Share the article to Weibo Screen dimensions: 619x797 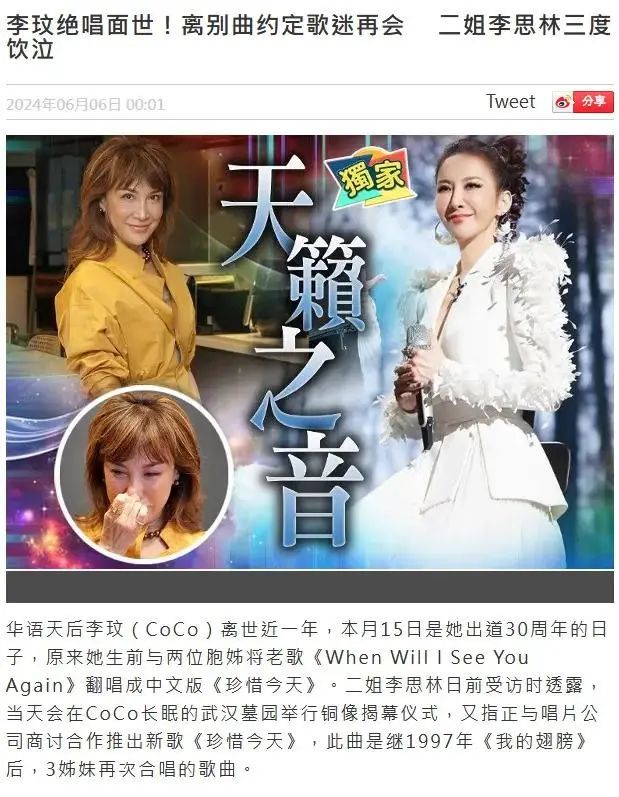click(x=582, y=102)
